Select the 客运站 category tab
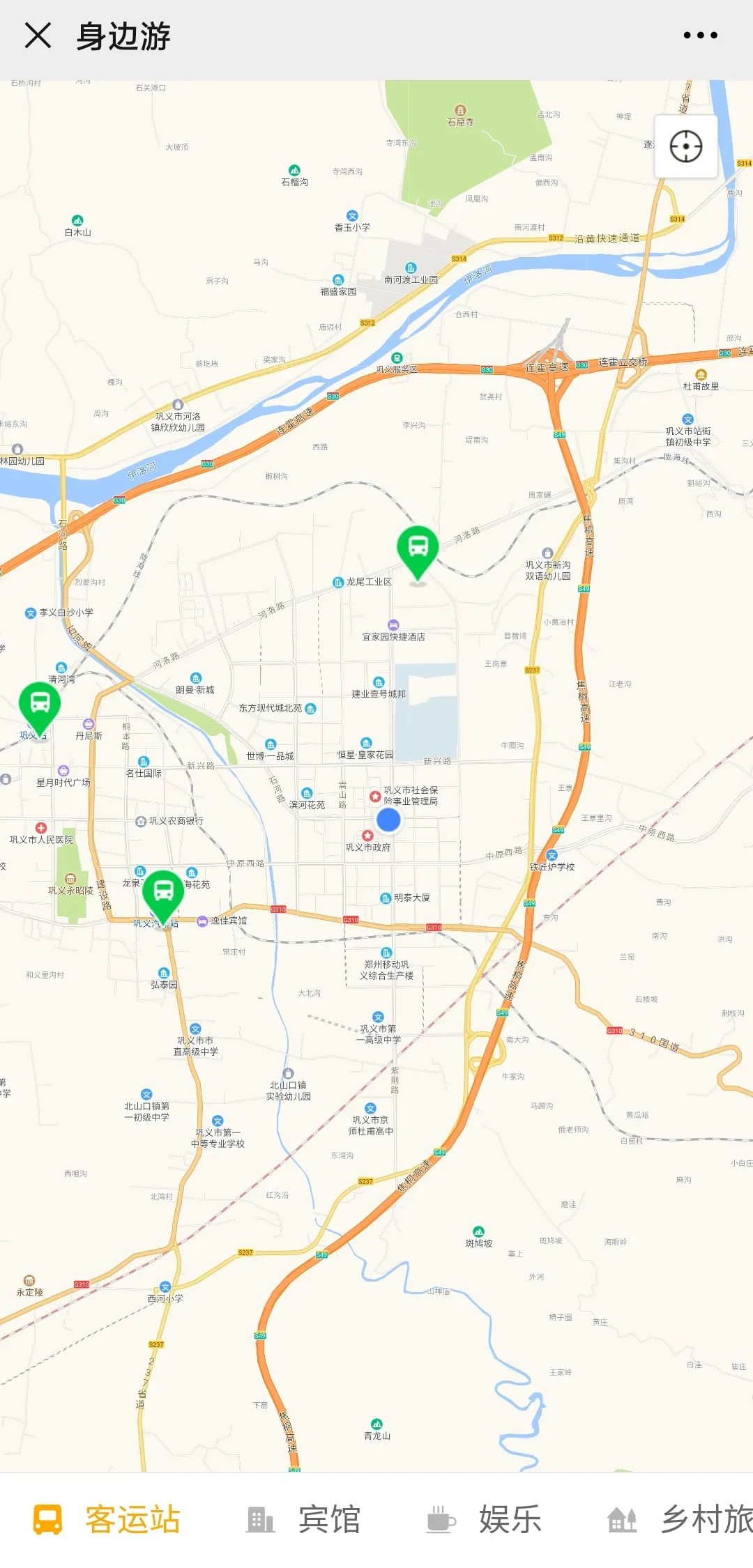This screenshot has width=753, height=1568. 107,1520
